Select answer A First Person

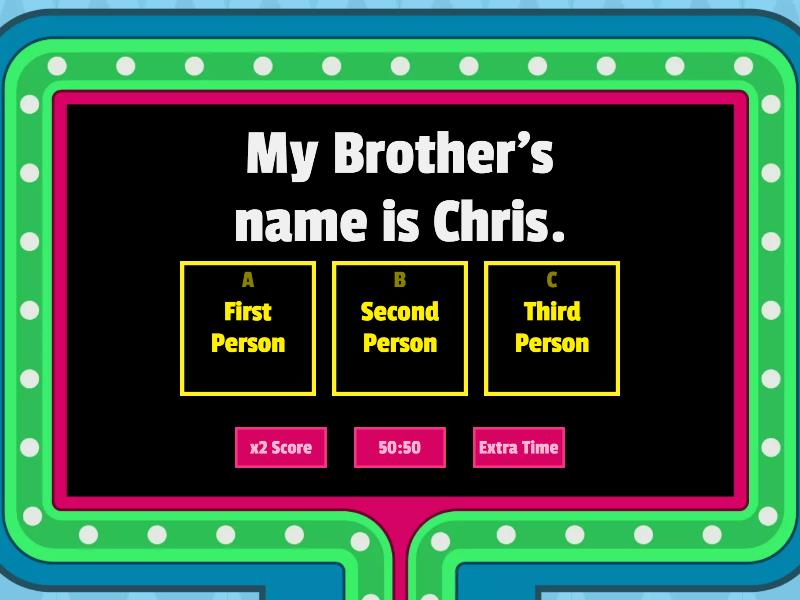tap(248, 328)
